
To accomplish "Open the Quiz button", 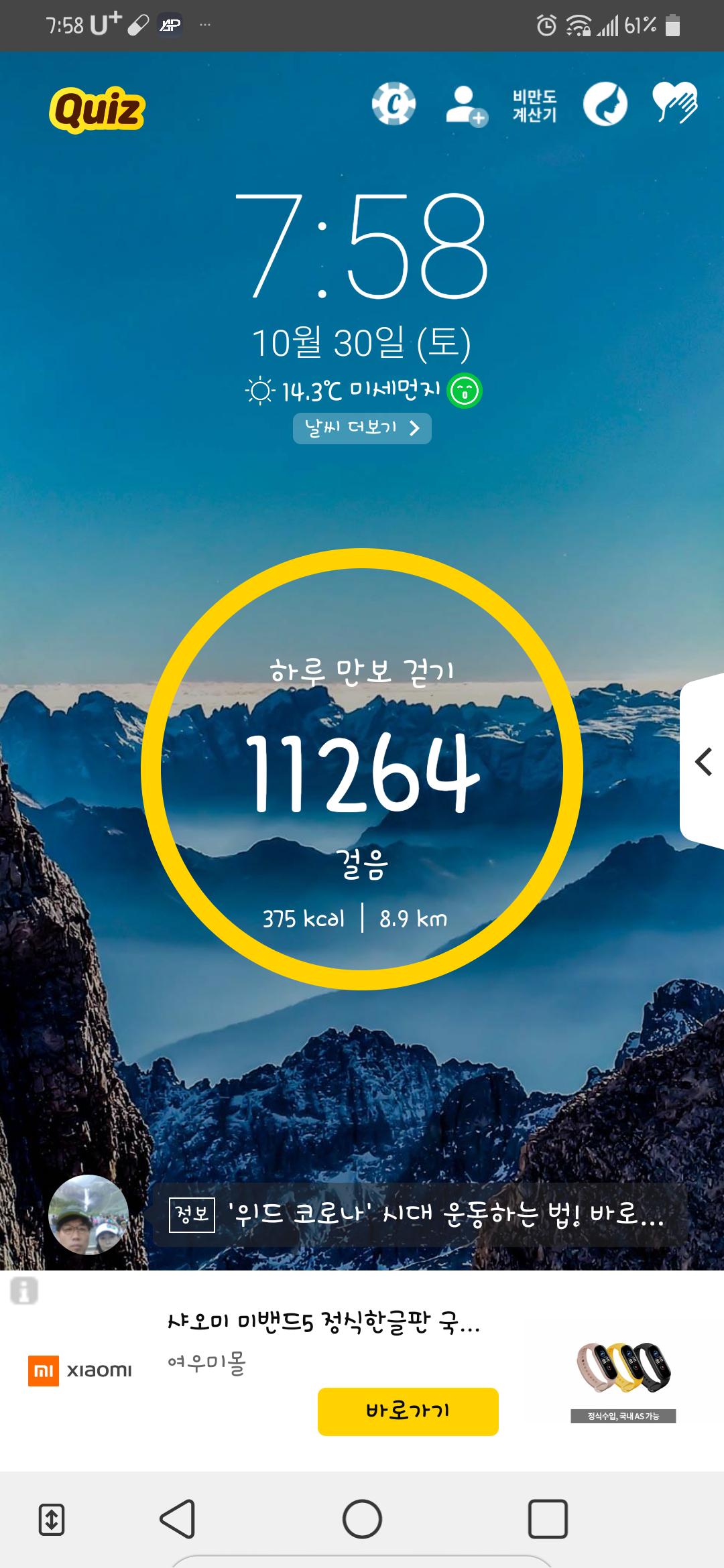I will click(x=97, y=109).
